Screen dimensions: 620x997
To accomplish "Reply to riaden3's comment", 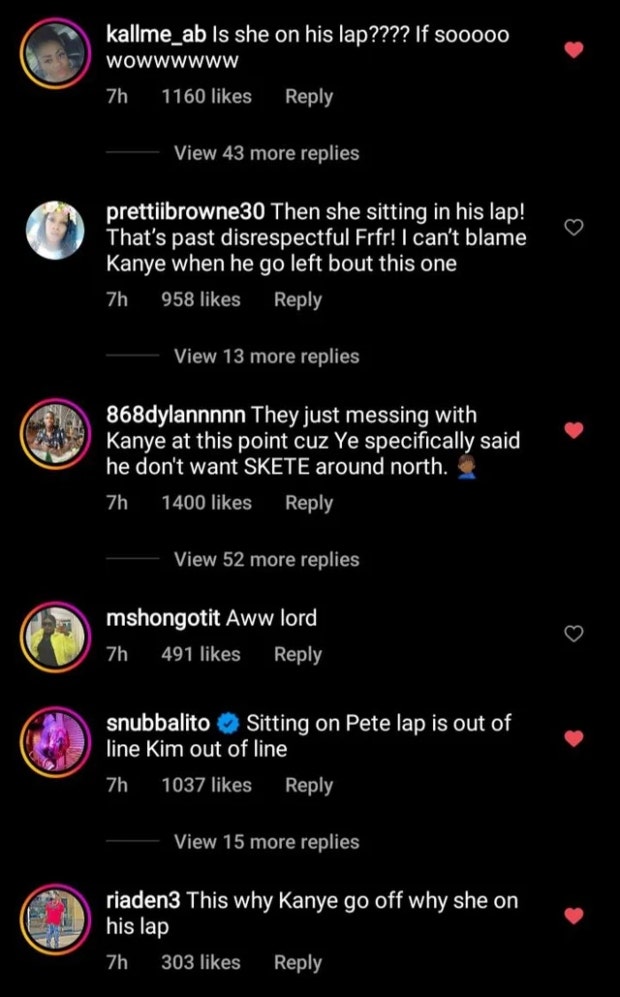I will click(297, 962).
